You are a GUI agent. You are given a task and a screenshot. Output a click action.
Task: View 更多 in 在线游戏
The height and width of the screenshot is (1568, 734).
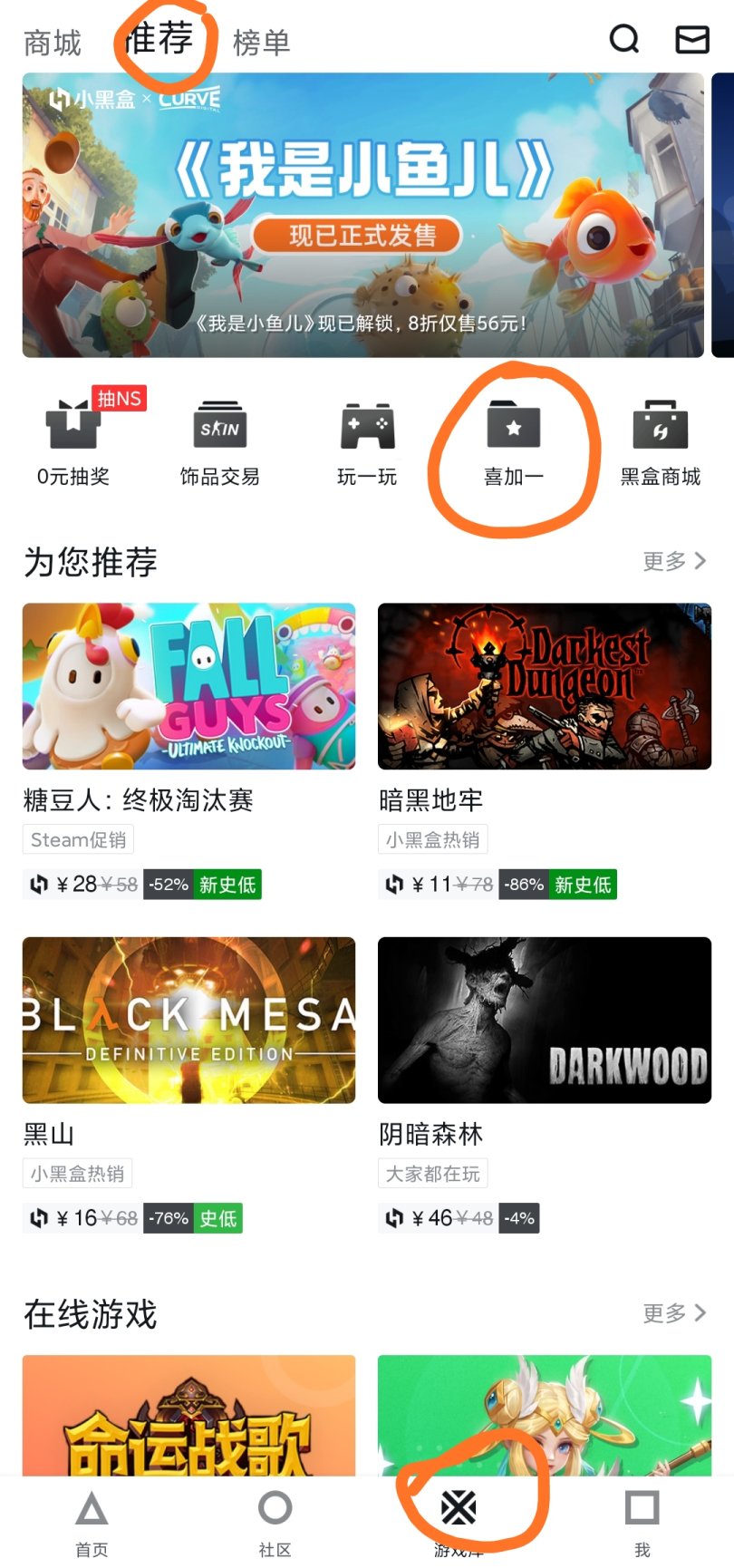coord(673,1312)
